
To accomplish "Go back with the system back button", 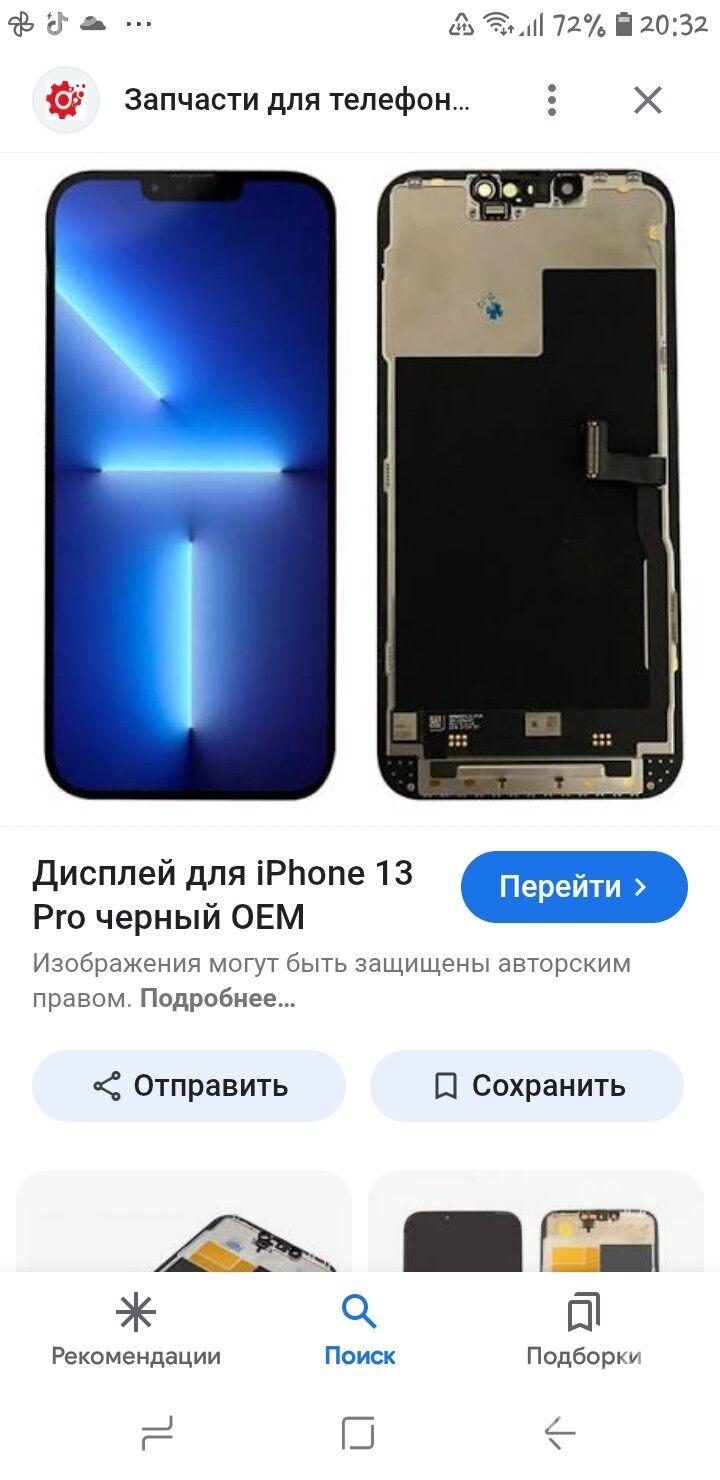I will 560,1433.
